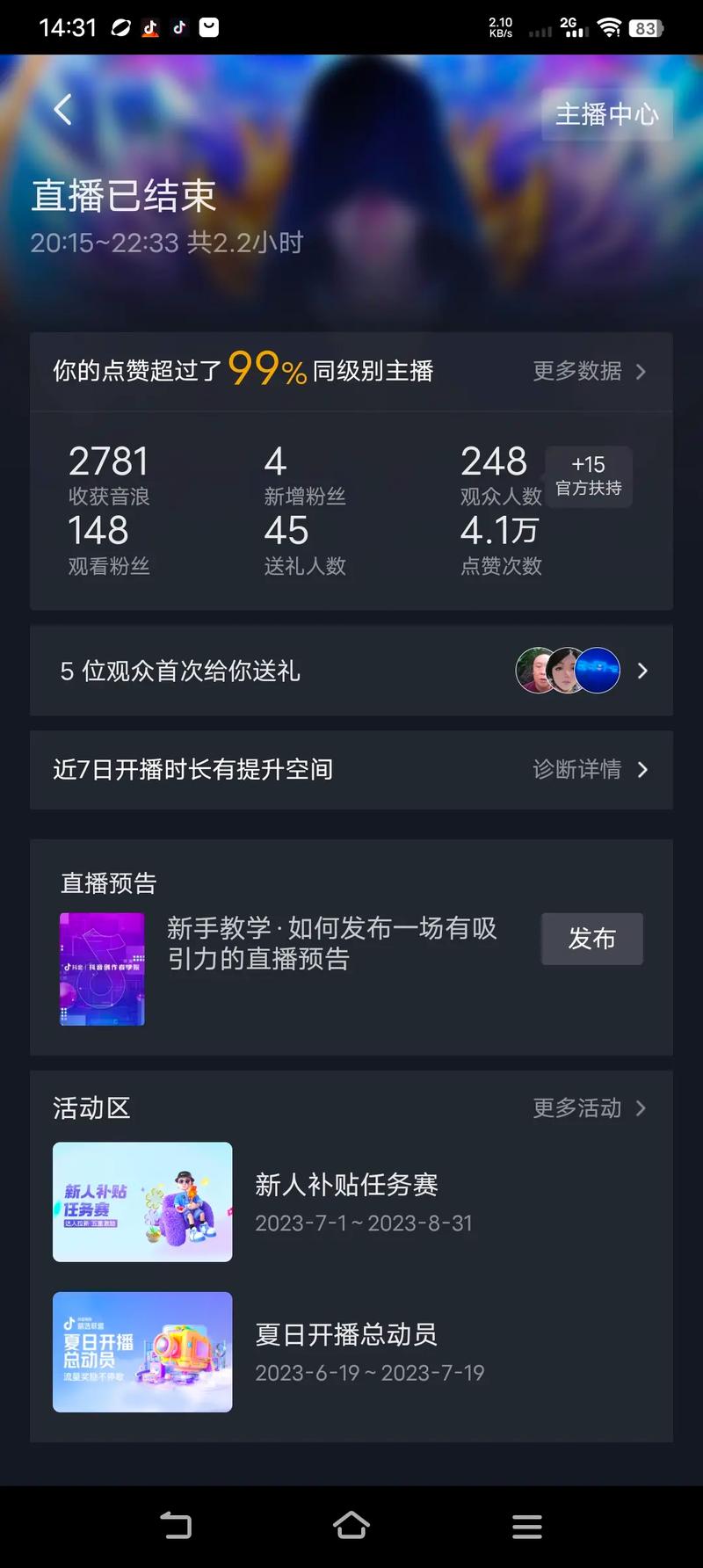Viewport: 703px width, 1568px height.
Task: Open the 新人补贴任务赛 banner image
Action: click(141, 1201)
